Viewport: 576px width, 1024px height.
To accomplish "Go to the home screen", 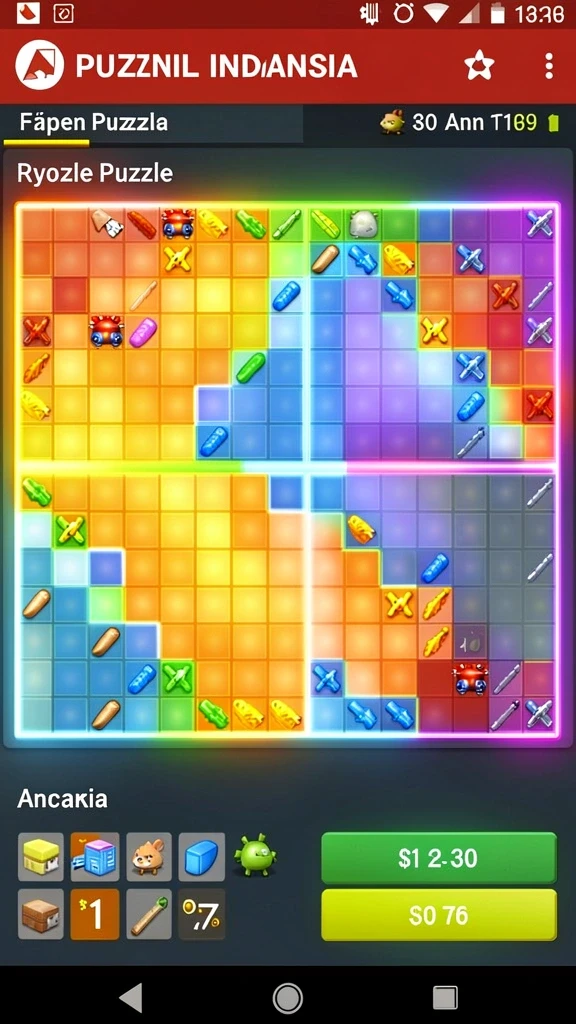I will pos(287,997).
